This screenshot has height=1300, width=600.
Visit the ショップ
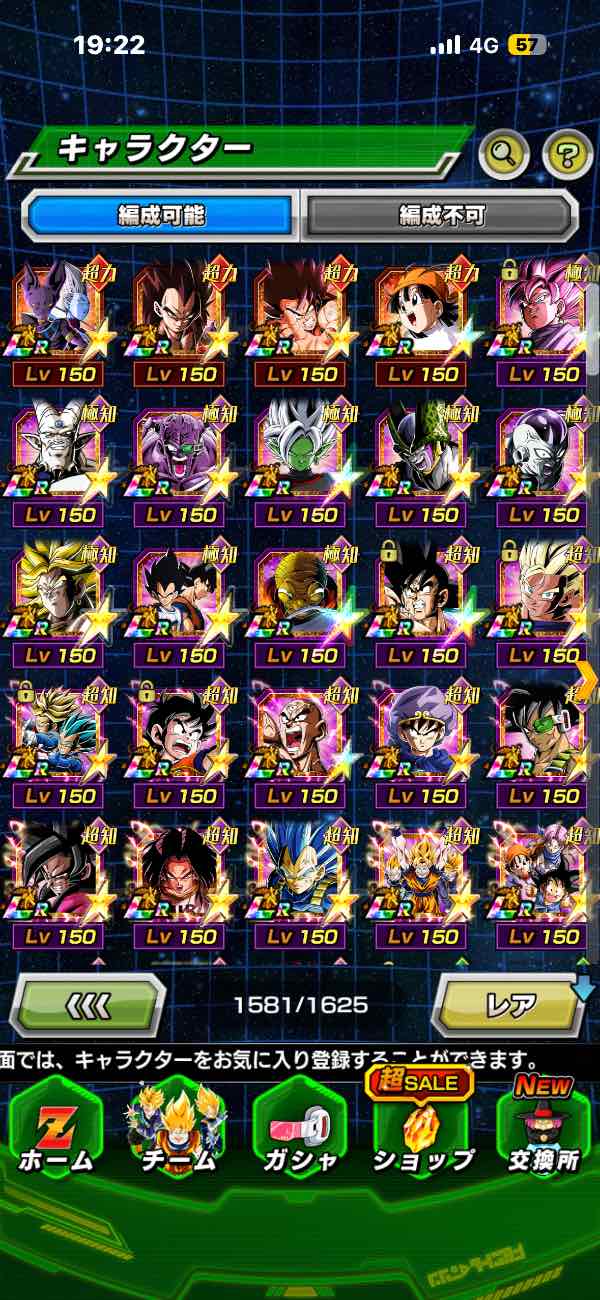coord(422,1130)
